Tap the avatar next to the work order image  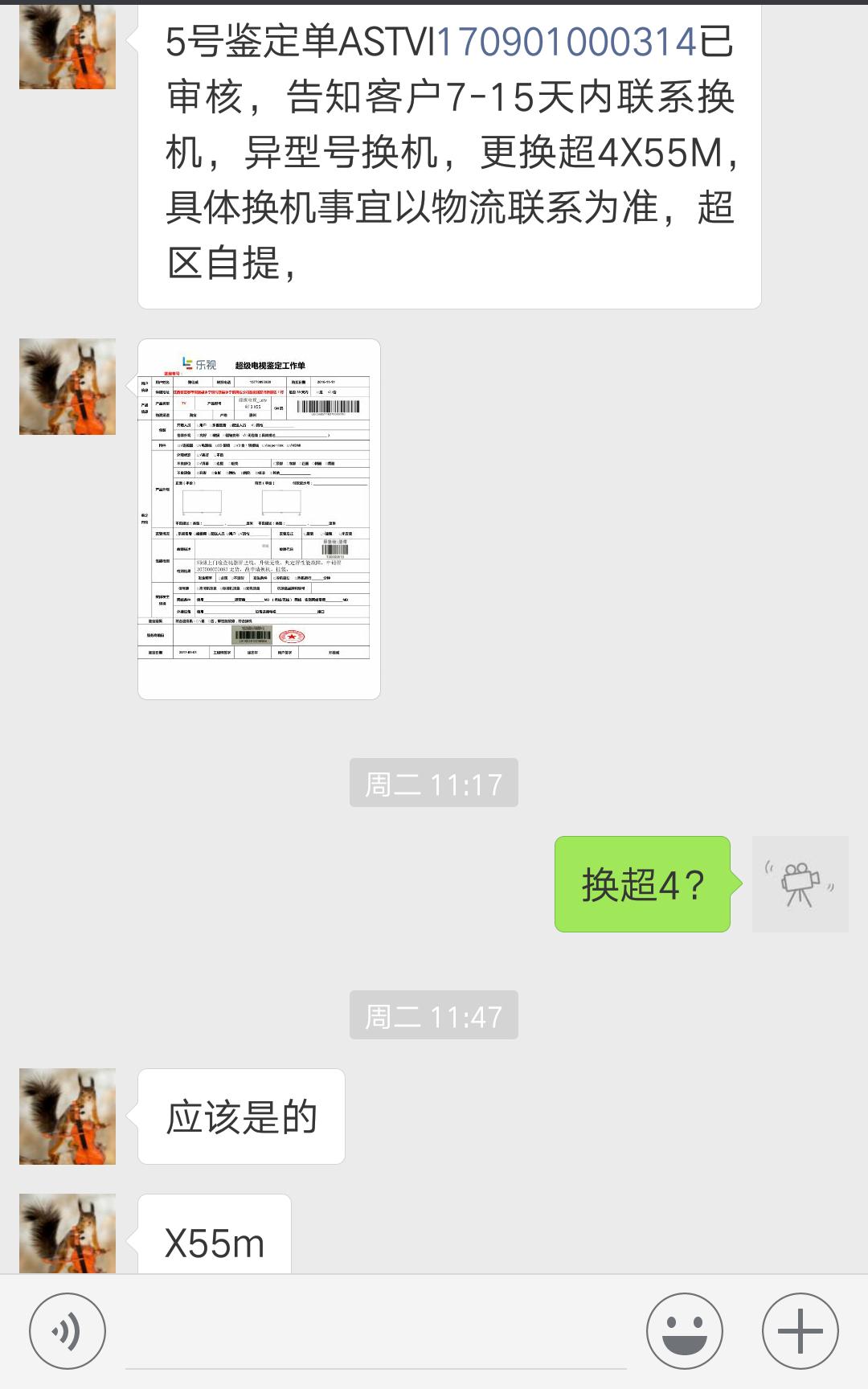pos(69,386)
